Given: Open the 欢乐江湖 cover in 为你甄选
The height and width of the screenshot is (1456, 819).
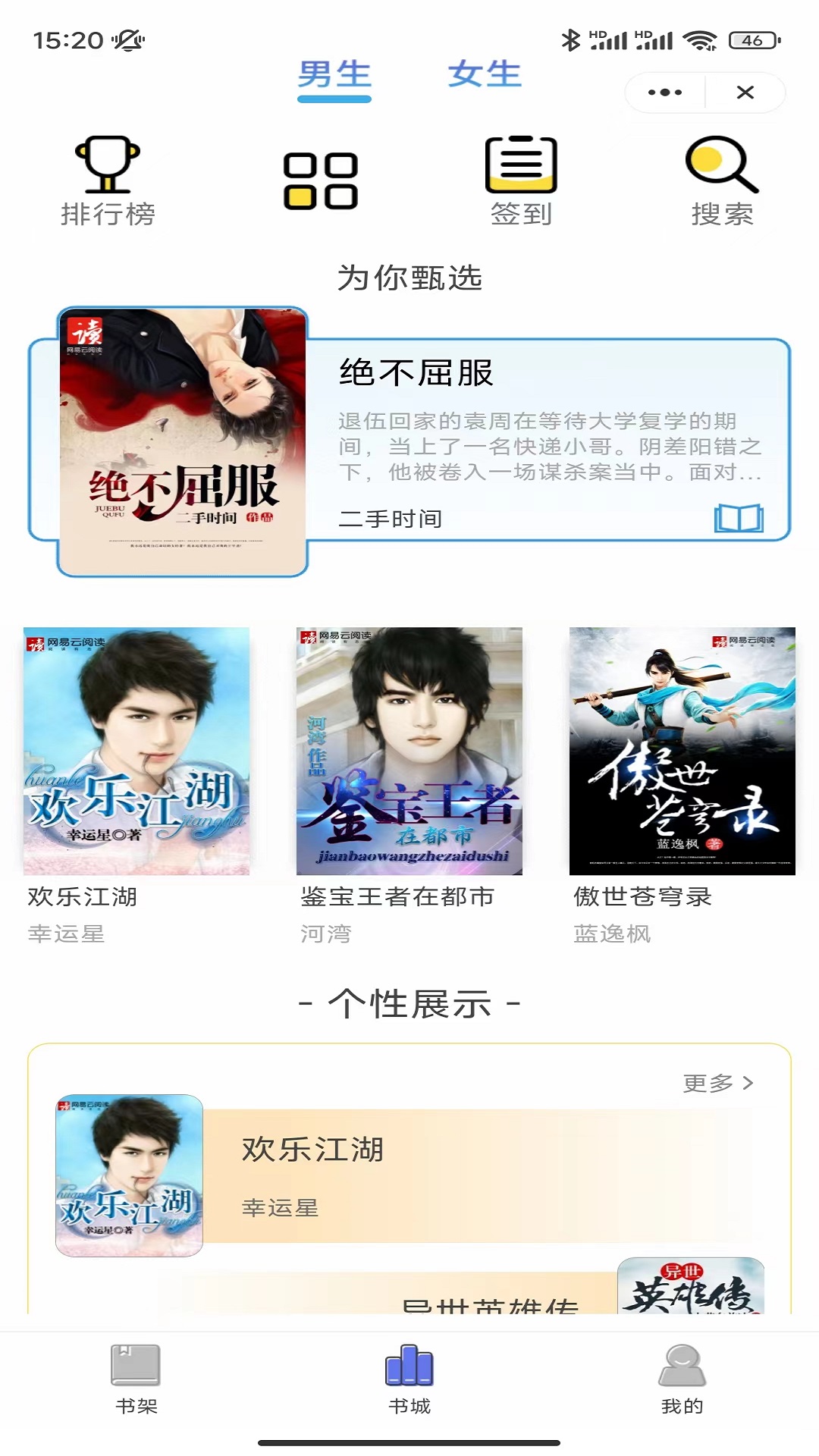Looking at the screenshot, I should (x=136, y=751).
